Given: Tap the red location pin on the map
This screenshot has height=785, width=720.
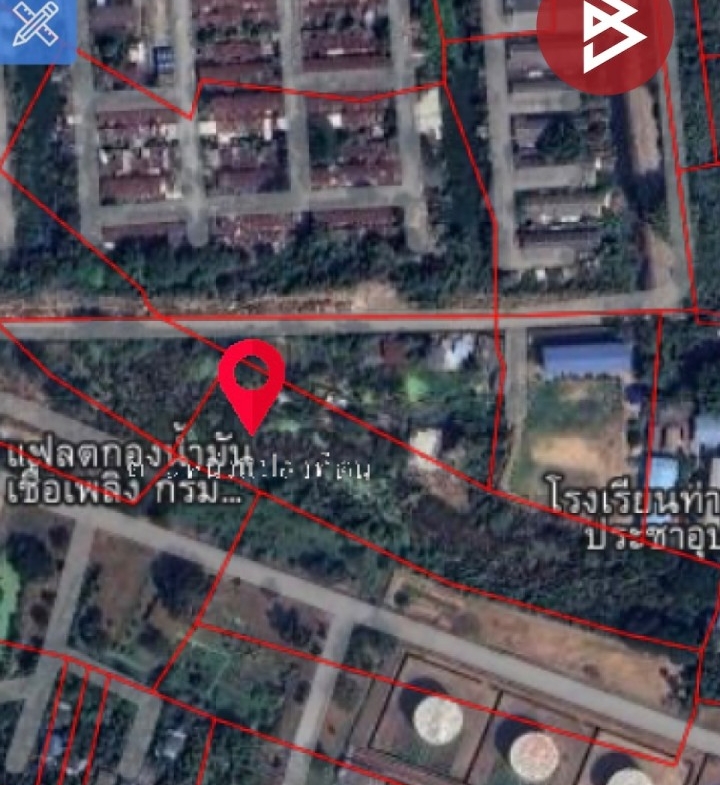Looking at the screenshot, I should pos(251,380).
